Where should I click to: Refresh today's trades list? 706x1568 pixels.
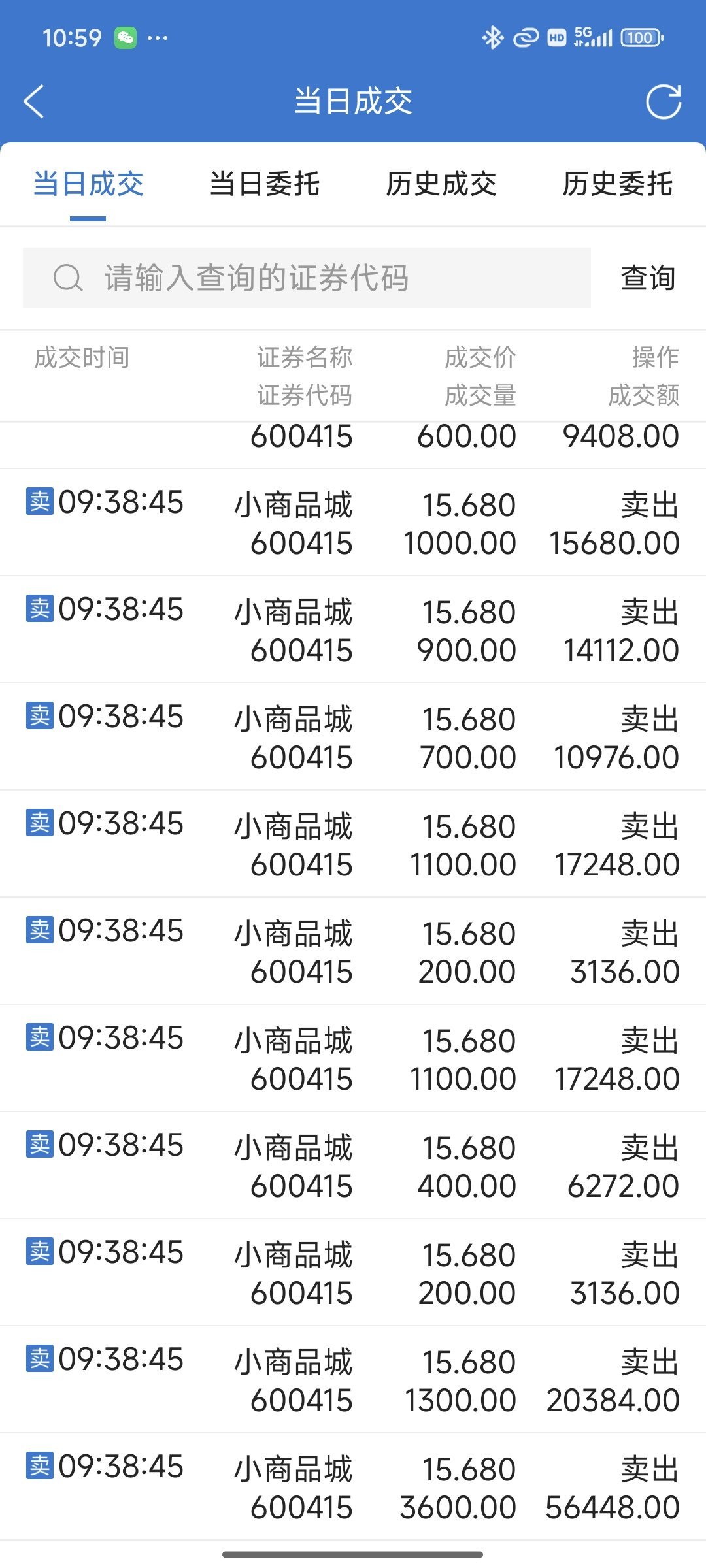click(x=664, y=101)
